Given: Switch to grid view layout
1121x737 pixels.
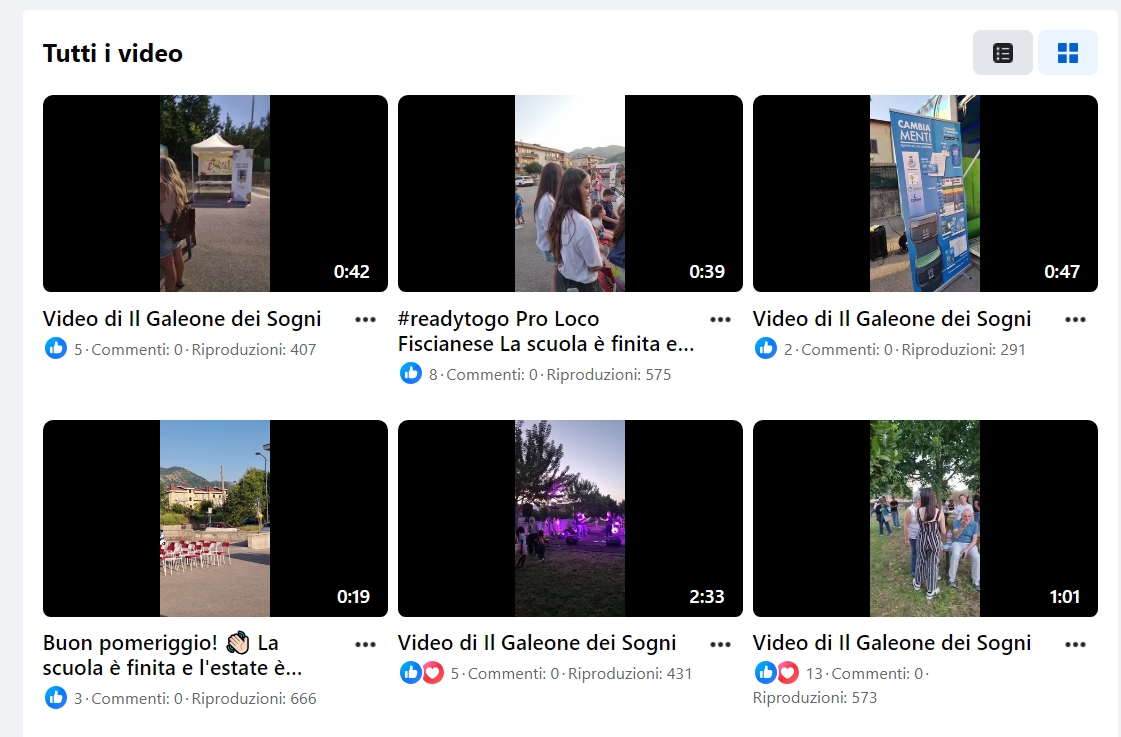Looking at the screenshot, I should point(1067,53).
